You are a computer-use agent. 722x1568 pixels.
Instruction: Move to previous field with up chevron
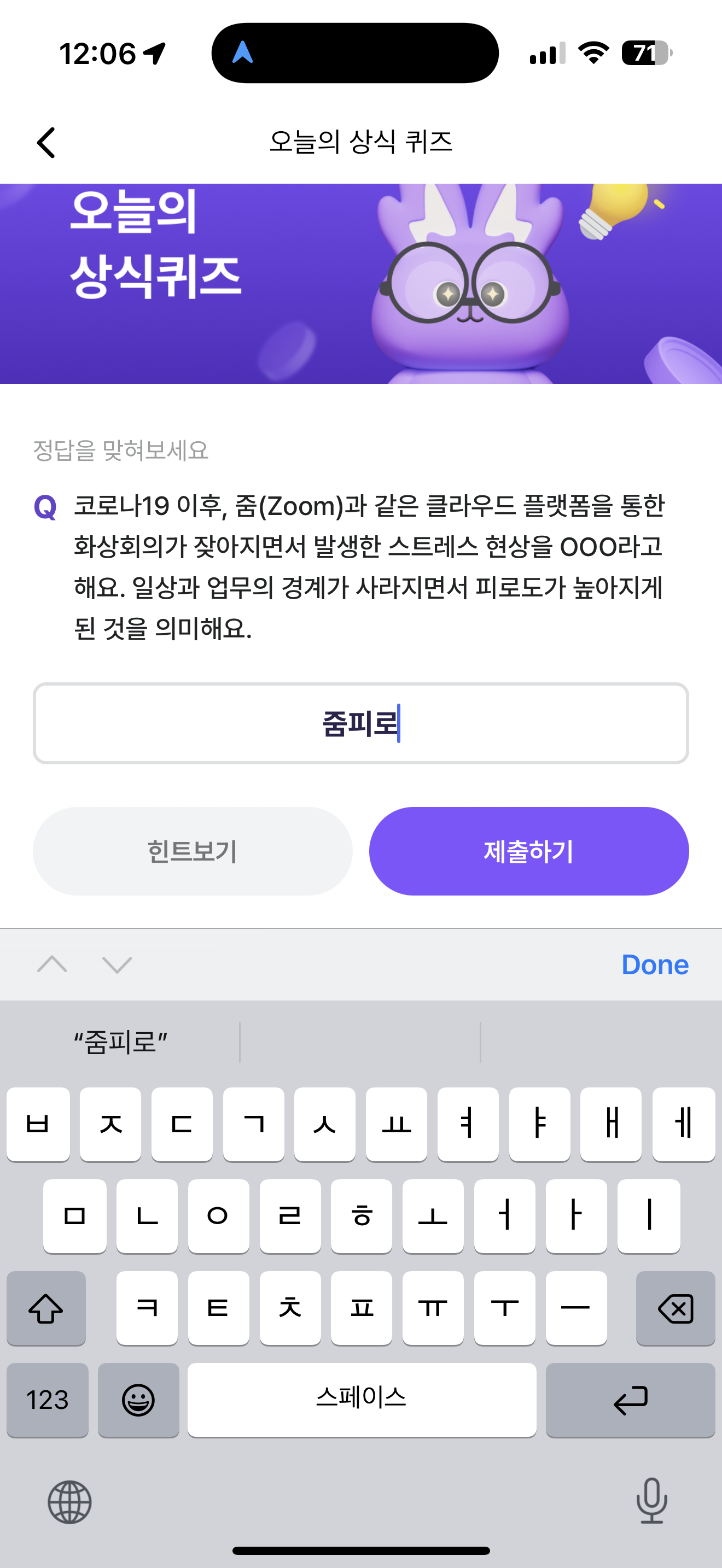(53, 964)
